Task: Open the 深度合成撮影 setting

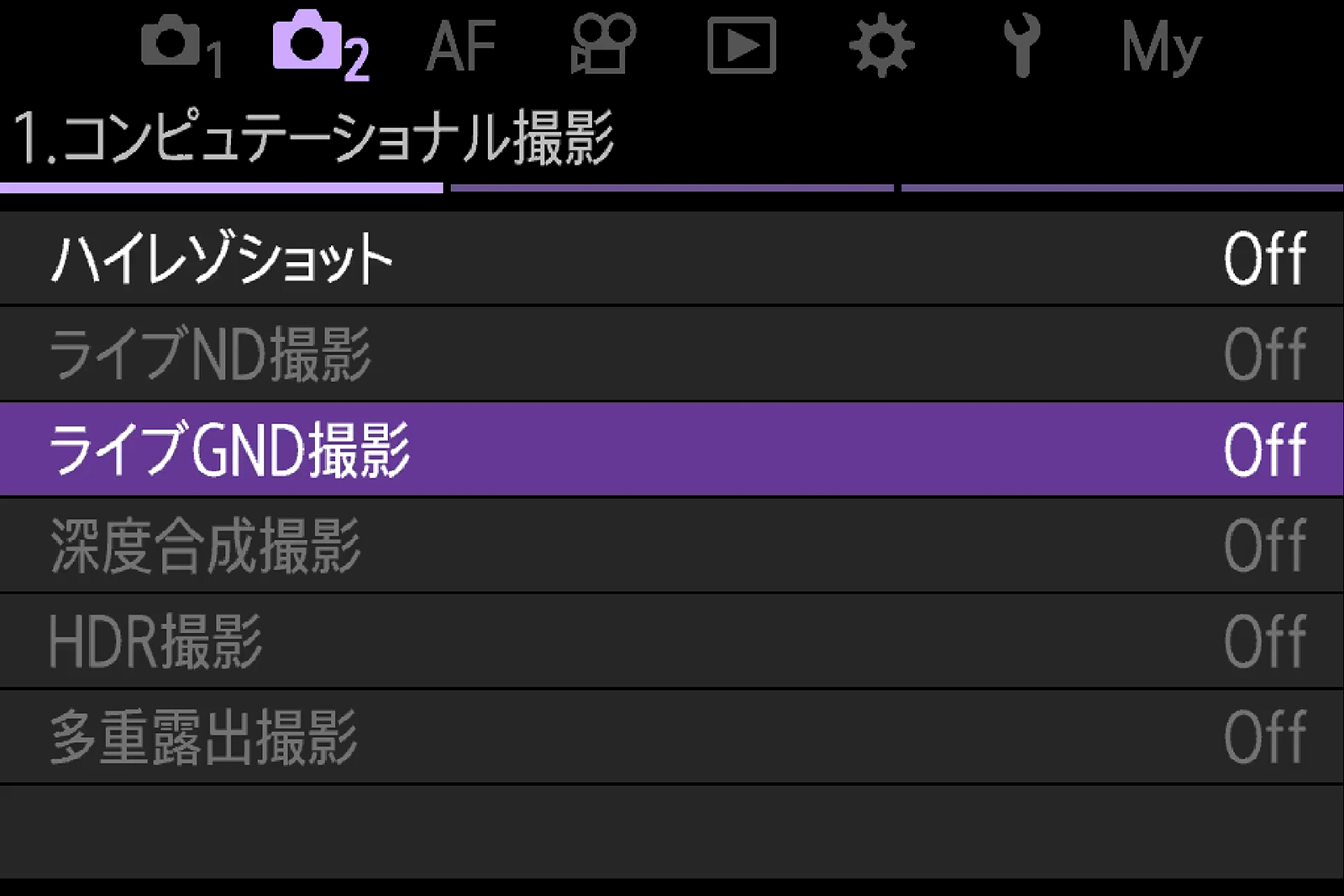Action: 672,546
